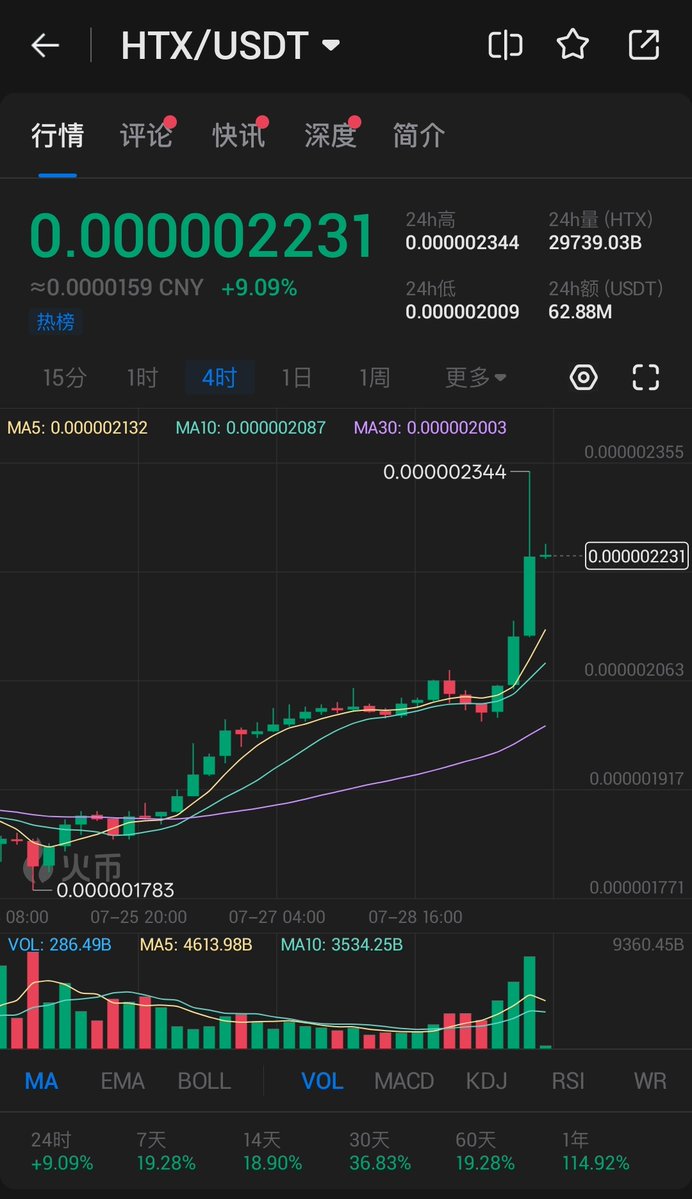Select the 1时 chart interval
The image size is (692, 1199).
[x=142, y=378]
